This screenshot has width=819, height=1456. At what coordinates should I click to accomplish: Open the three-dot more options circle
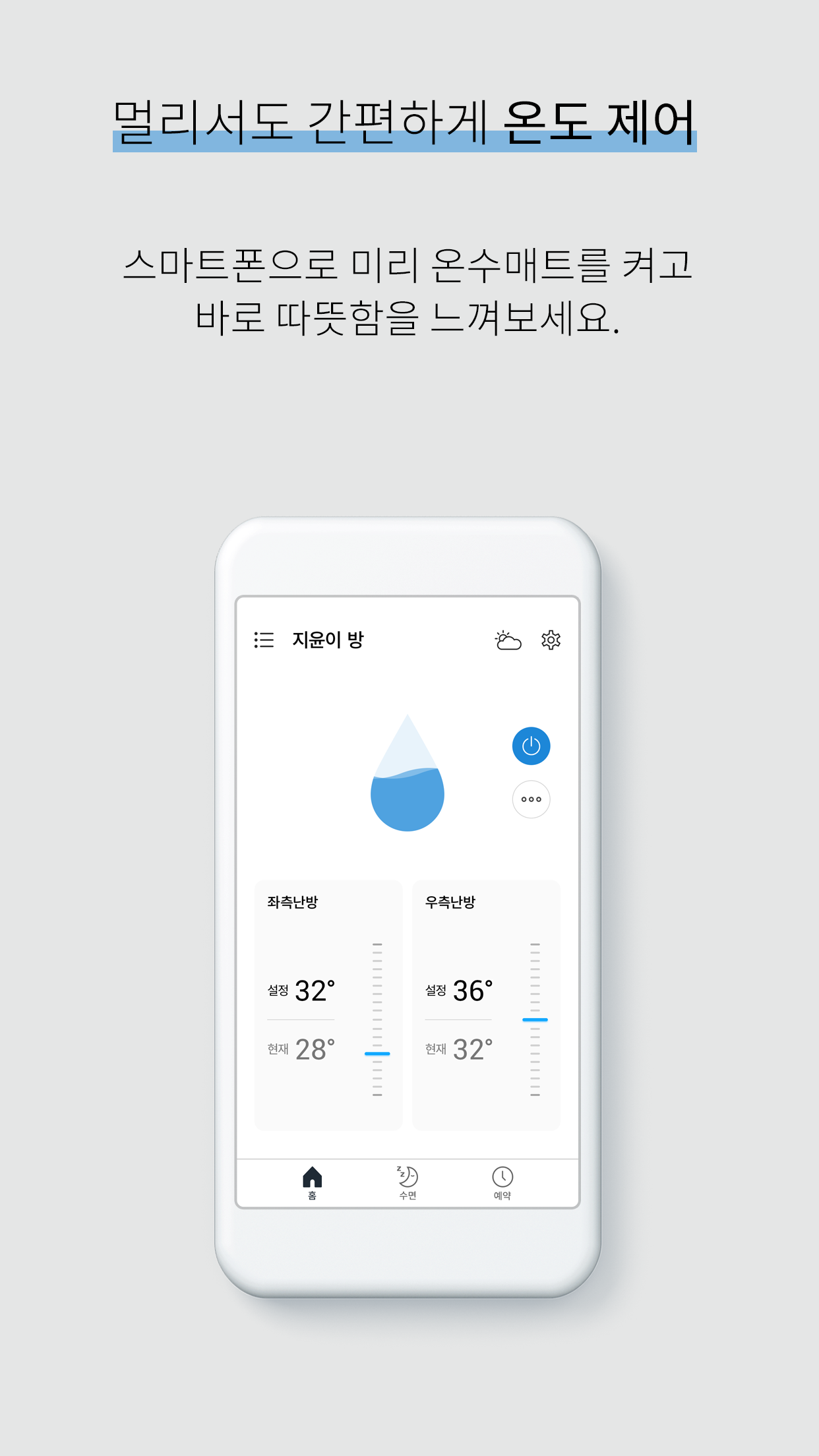click(530, 799)
